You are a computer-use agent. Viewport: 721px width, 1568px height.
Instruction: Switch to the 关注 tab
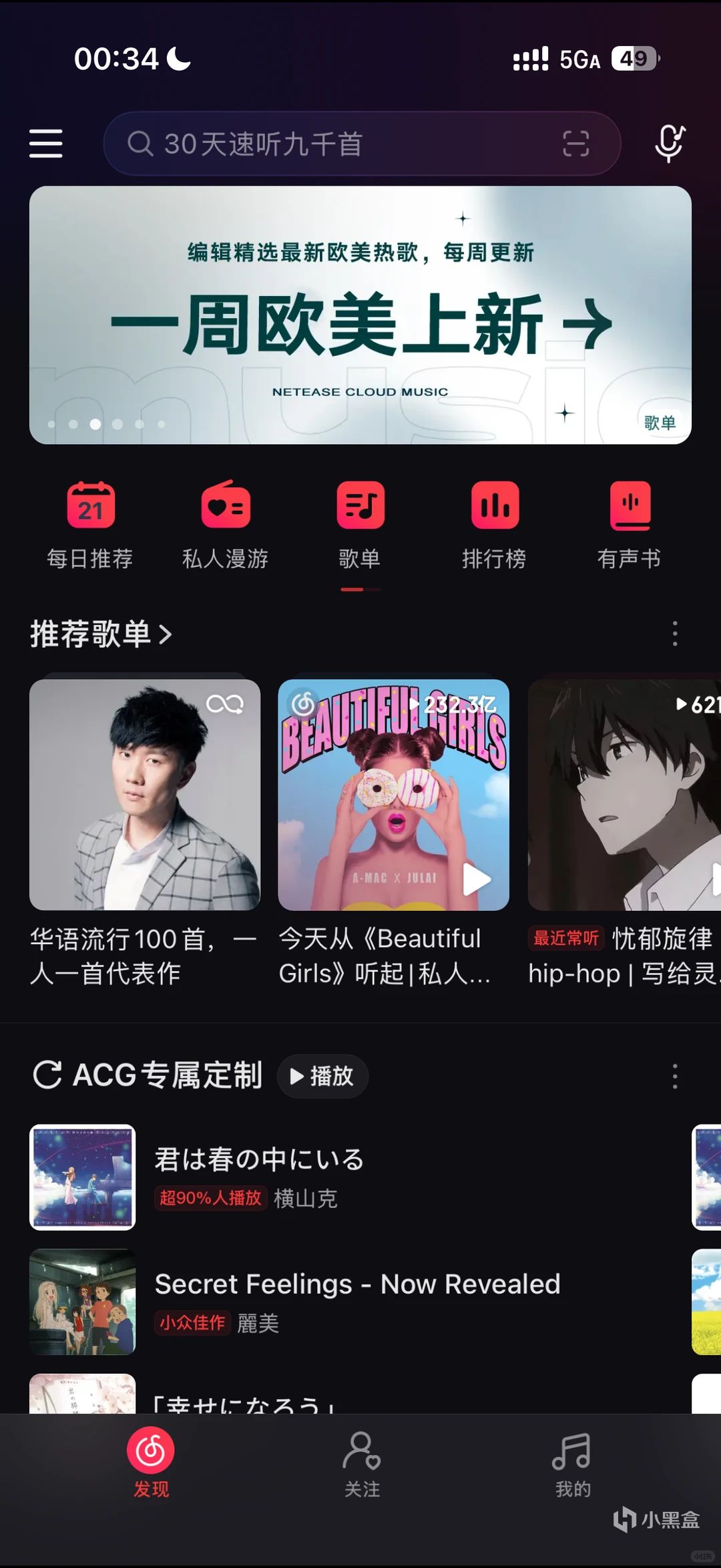[x=361, y=1464]
